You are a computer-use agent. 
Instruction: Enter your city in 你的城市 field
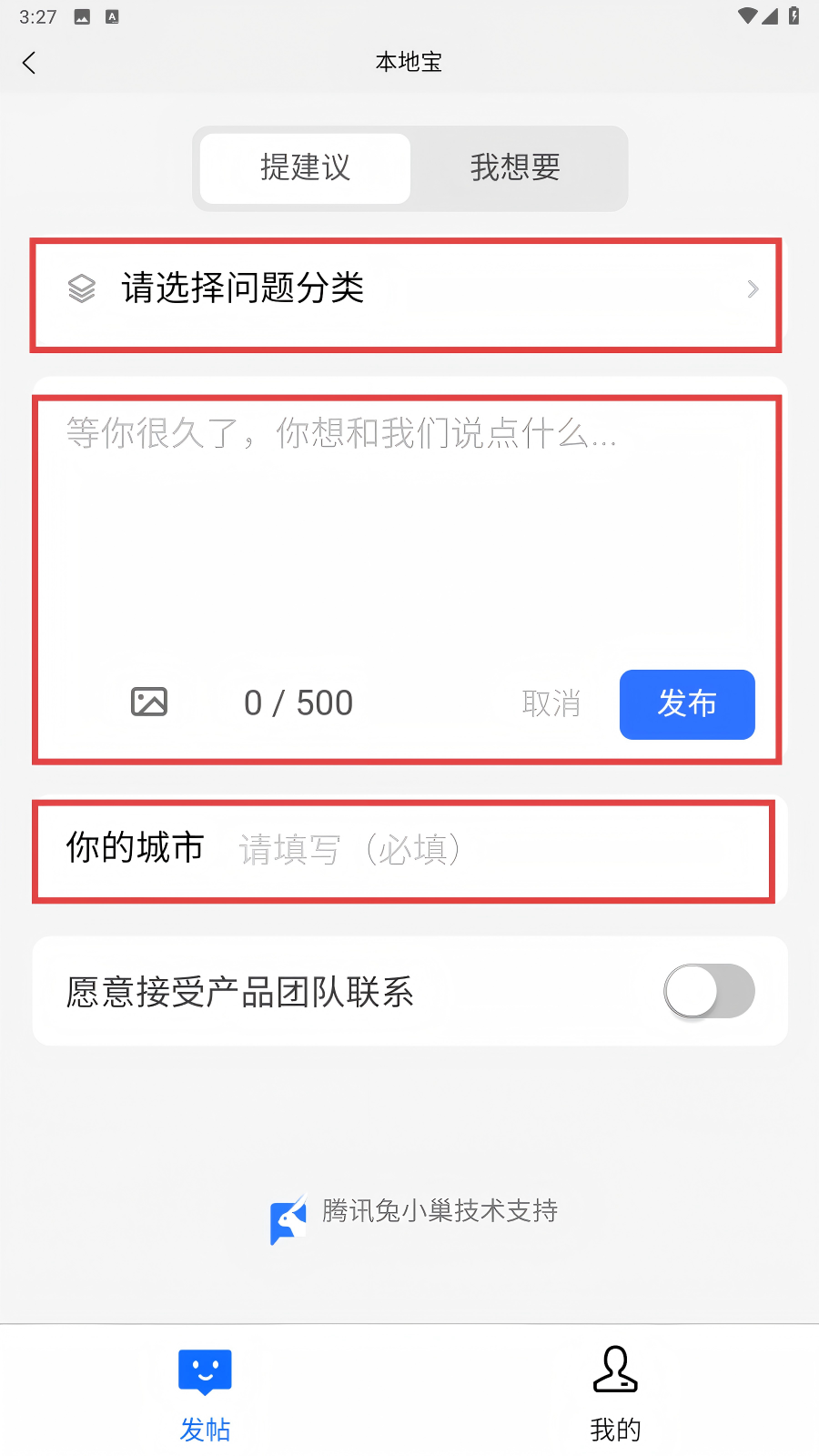point(491,850)
